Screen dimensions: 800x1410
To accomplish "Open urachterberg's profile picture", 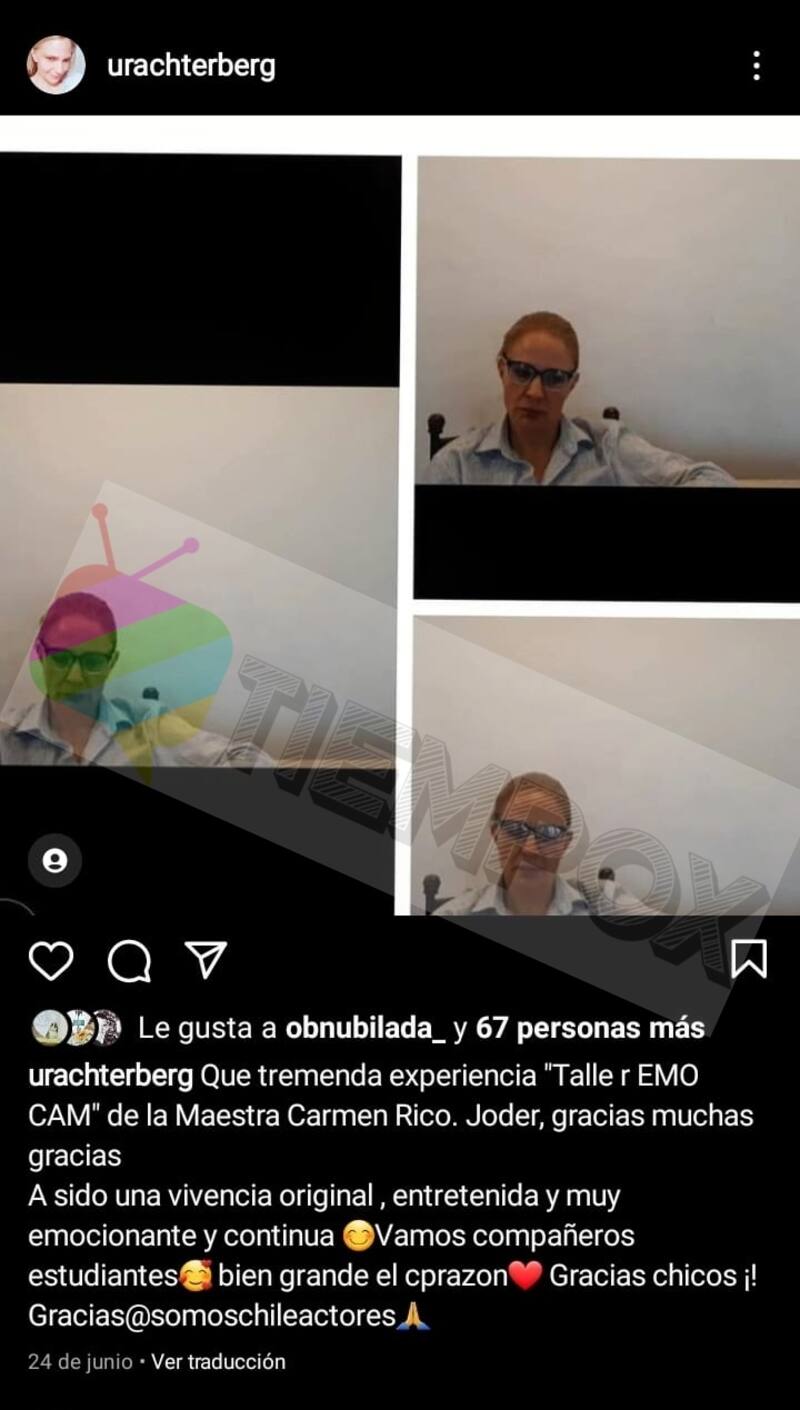I will pos(56,66).
